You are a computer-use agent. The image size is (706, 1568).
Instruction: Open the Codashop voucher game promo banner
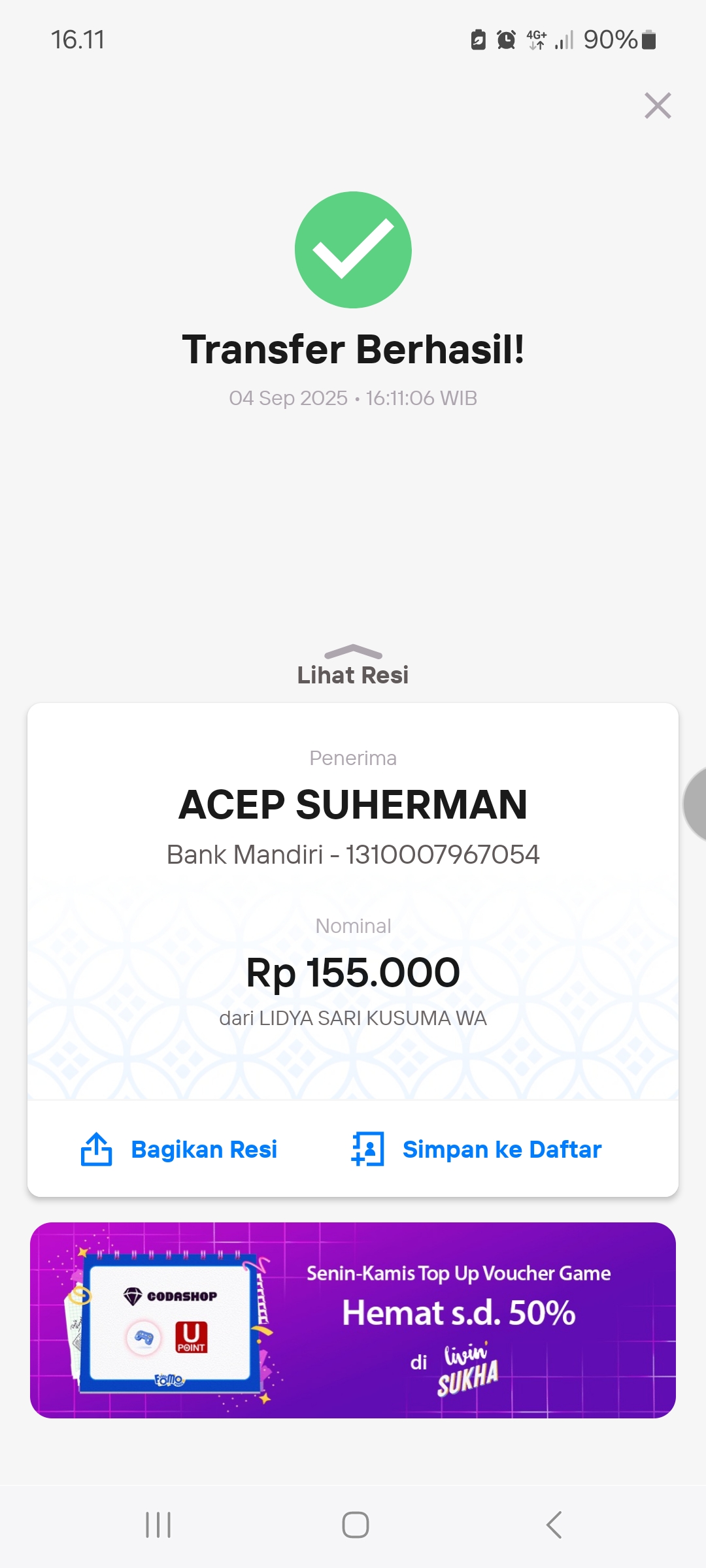pos(353,1320)
